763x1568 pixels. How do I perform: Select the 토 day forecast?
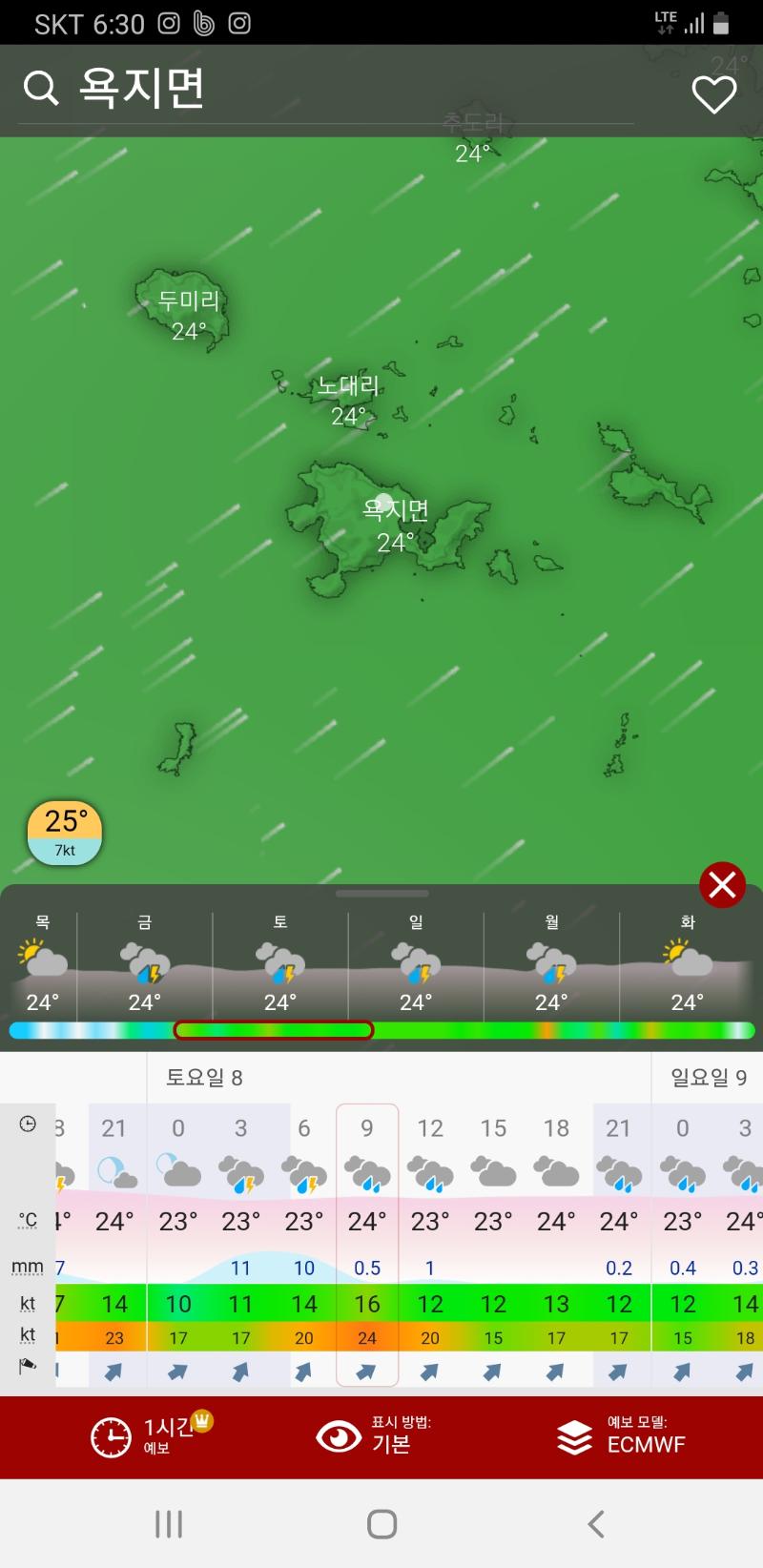(280, 963)
